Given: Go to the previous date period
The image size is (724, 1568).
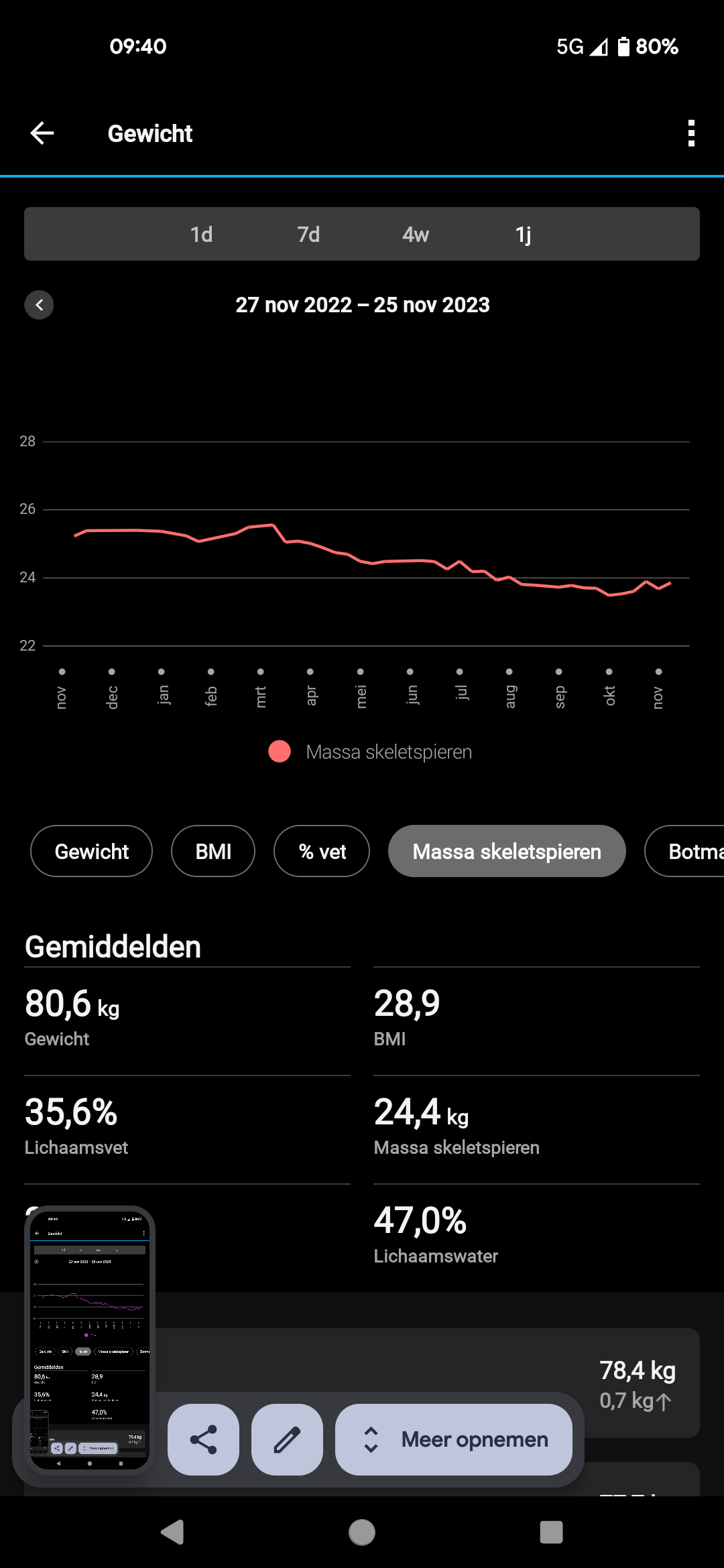Looking at the screenshot, I should pos(40,305).
